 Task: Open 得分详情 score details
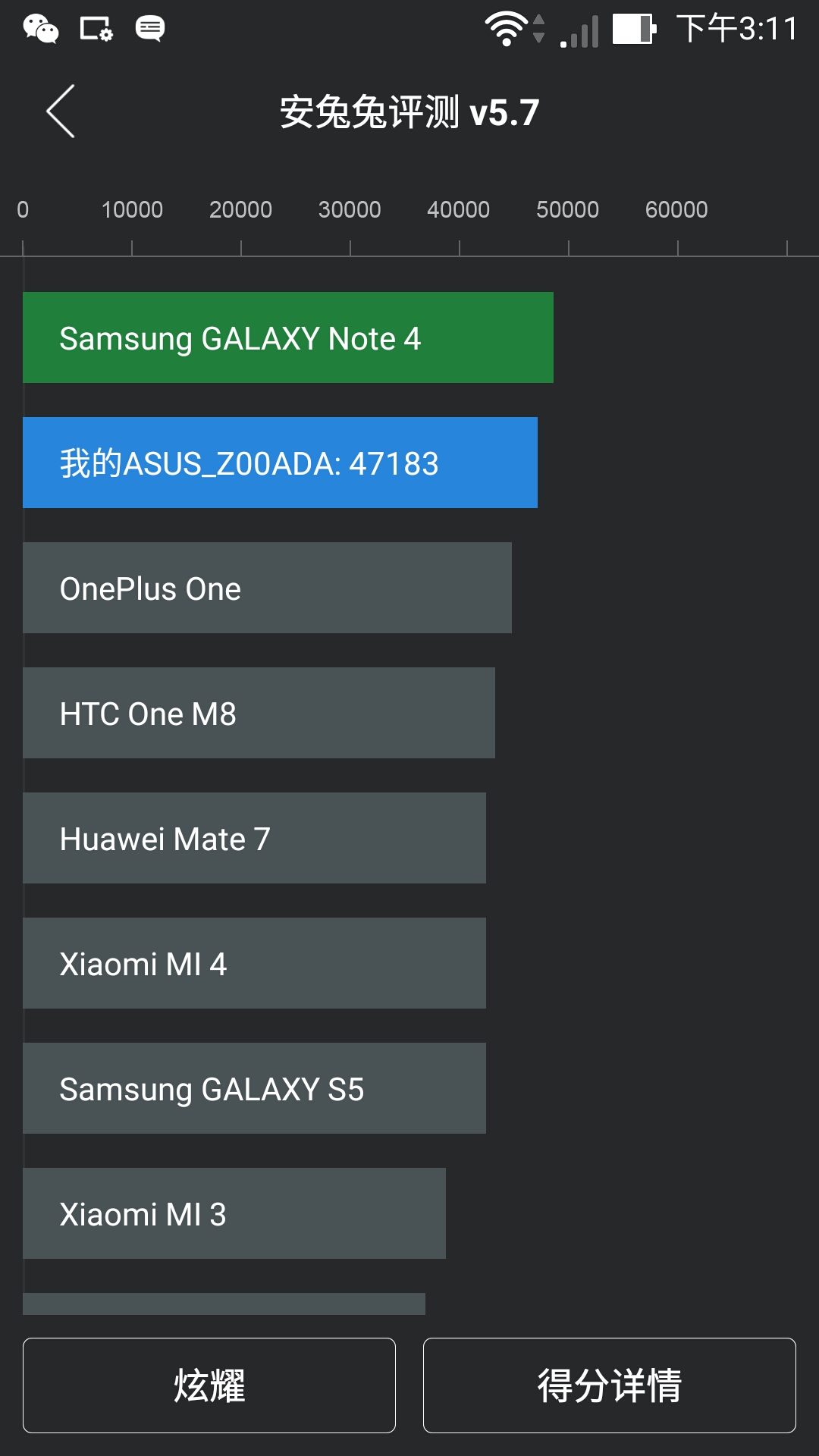609,1385
